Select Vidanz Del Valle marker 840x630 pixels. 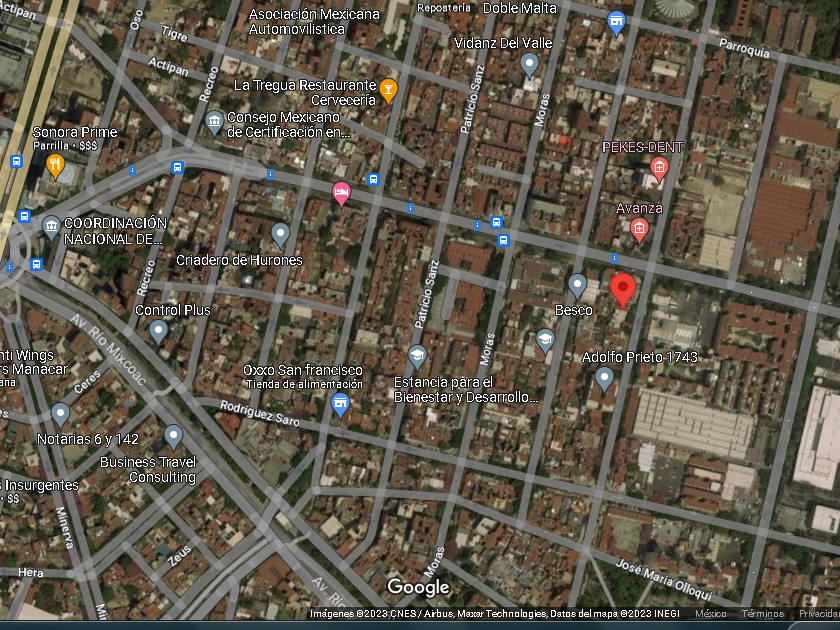point(529,65)
